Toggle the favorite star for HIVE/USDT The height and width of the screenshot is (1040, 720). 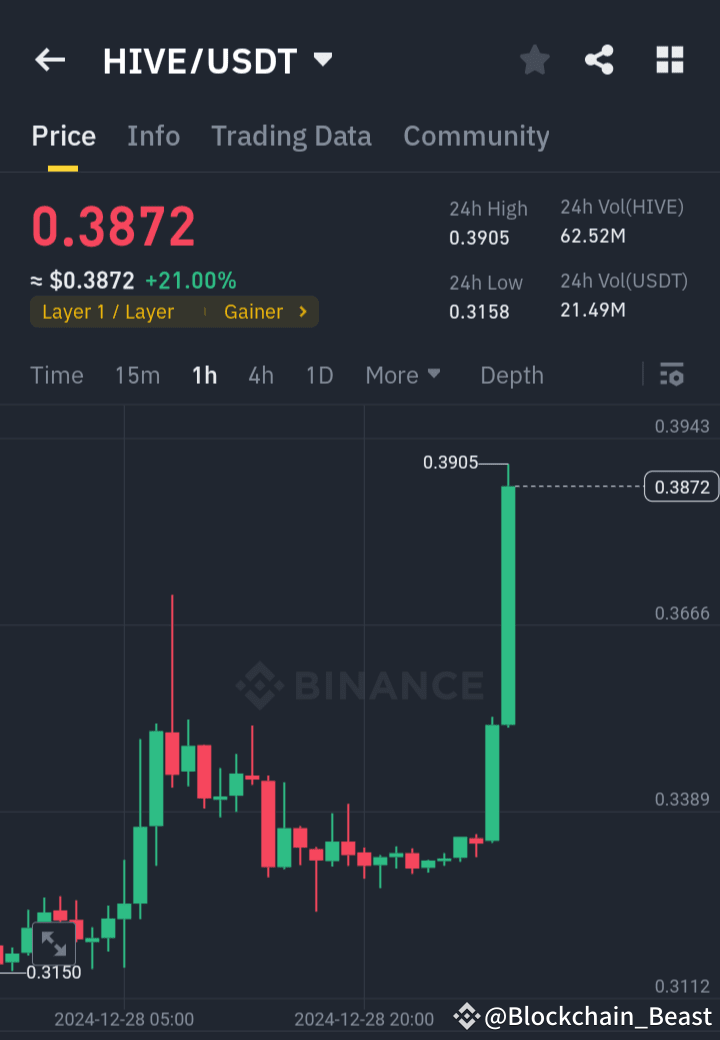point(534,60)
